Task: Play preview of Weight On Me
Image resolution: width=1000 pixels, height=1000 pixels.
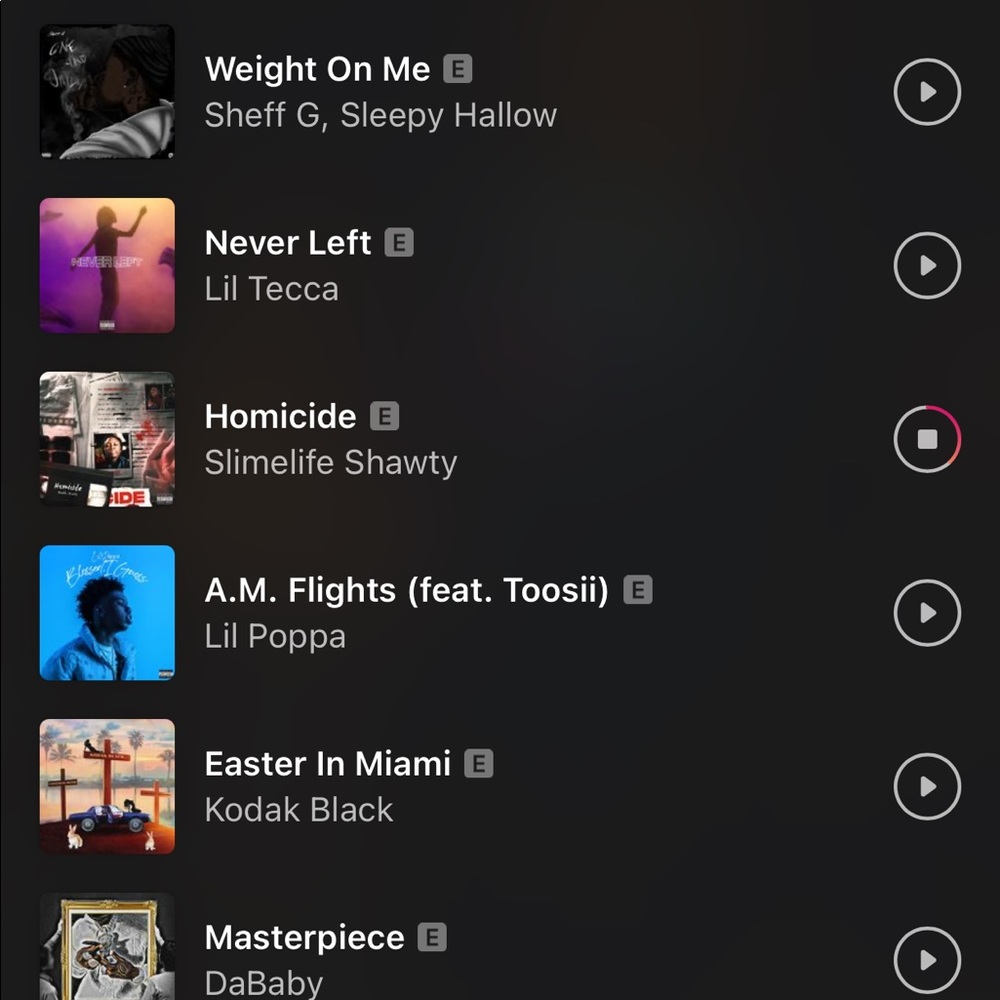Action: 927,92
